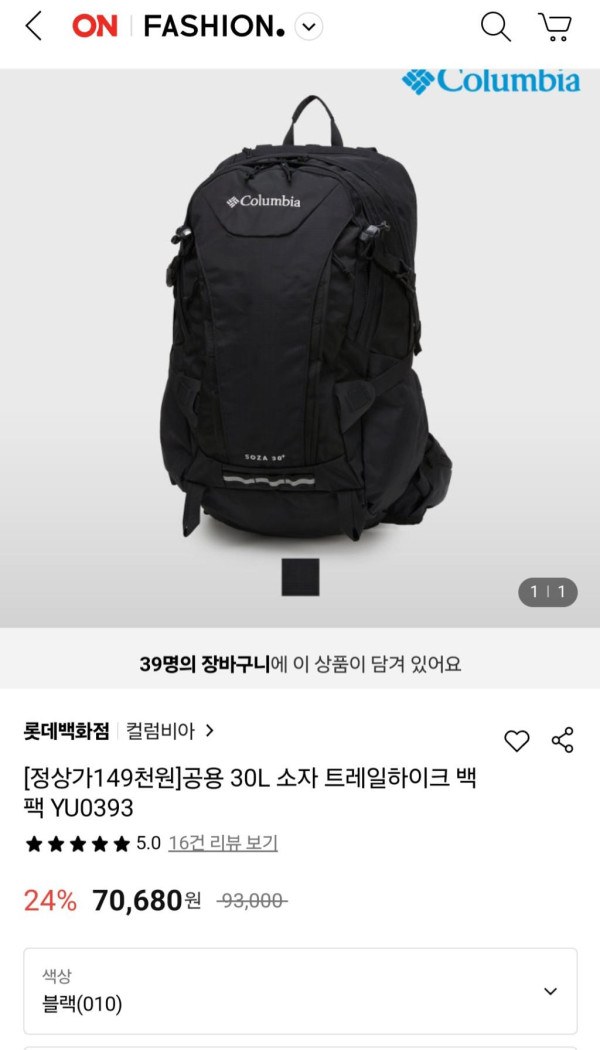Viewport: 600px width, 1050px height.
Task: View the 16건 리뷰 보기 reviews link
Action: (x=223, y=843)
